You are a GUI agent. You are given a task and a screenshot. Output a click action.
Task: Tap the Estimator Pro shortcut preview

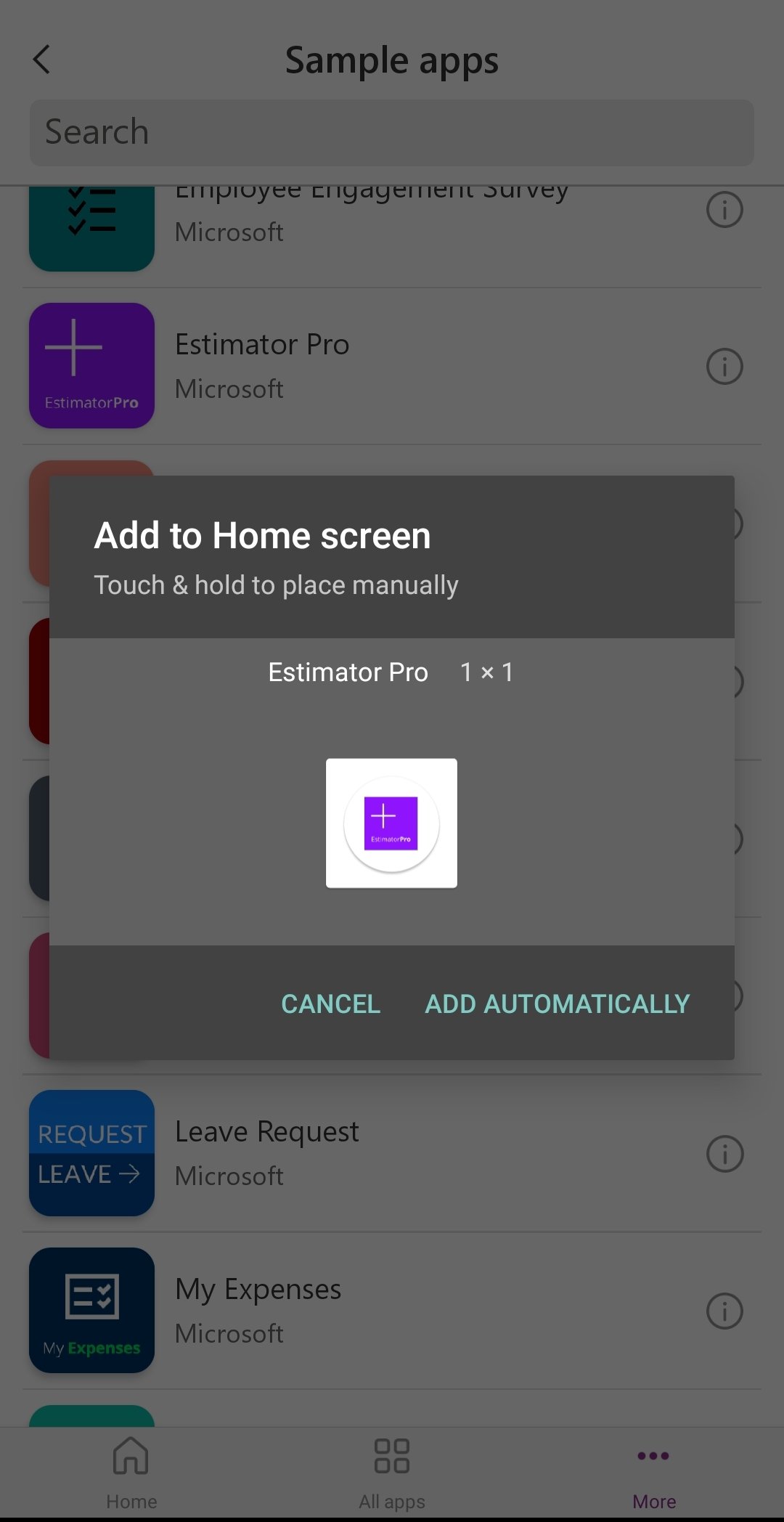click(x=391, y=823)
